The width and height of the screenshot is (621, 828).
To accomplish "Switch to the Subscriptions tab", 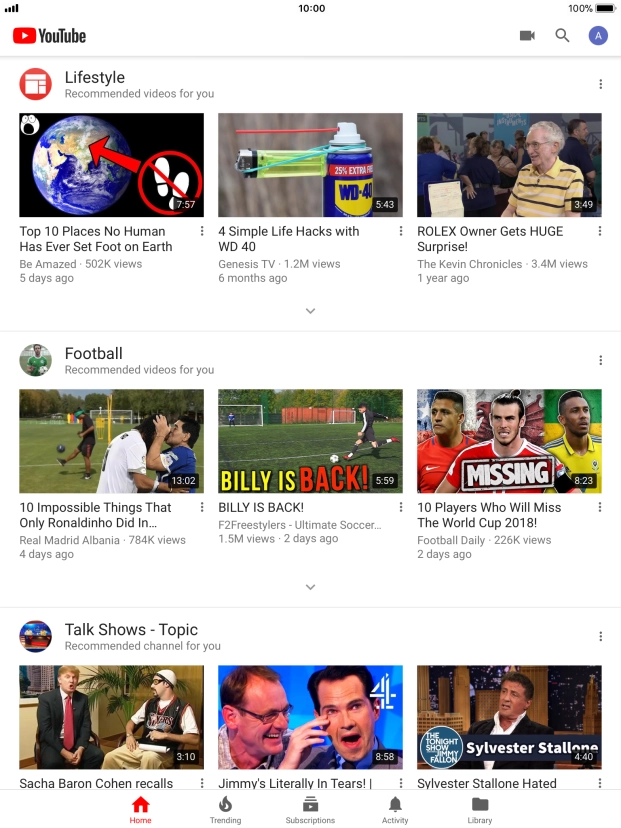I will tap(310, 809).
